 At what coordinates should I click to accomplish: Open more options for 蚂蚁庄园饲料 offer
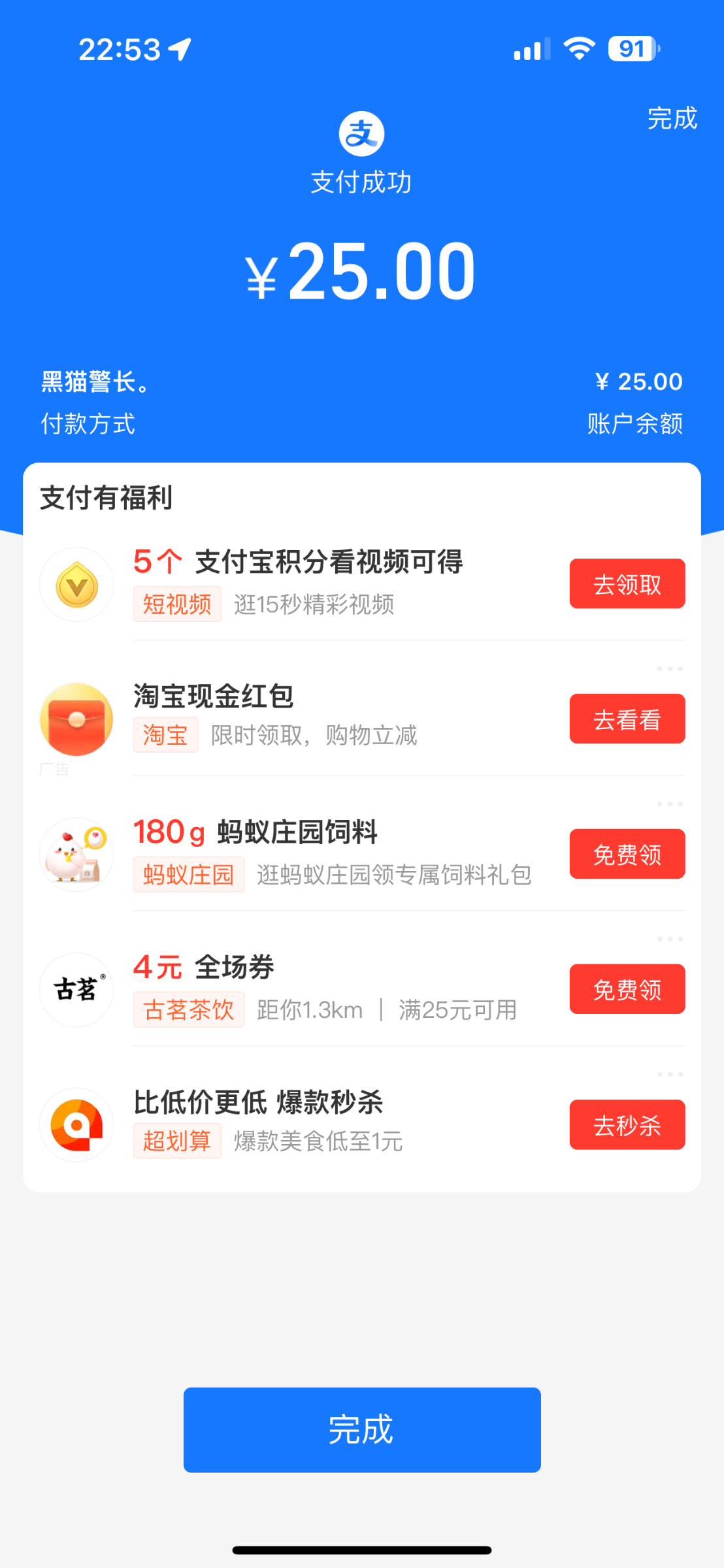670,804
